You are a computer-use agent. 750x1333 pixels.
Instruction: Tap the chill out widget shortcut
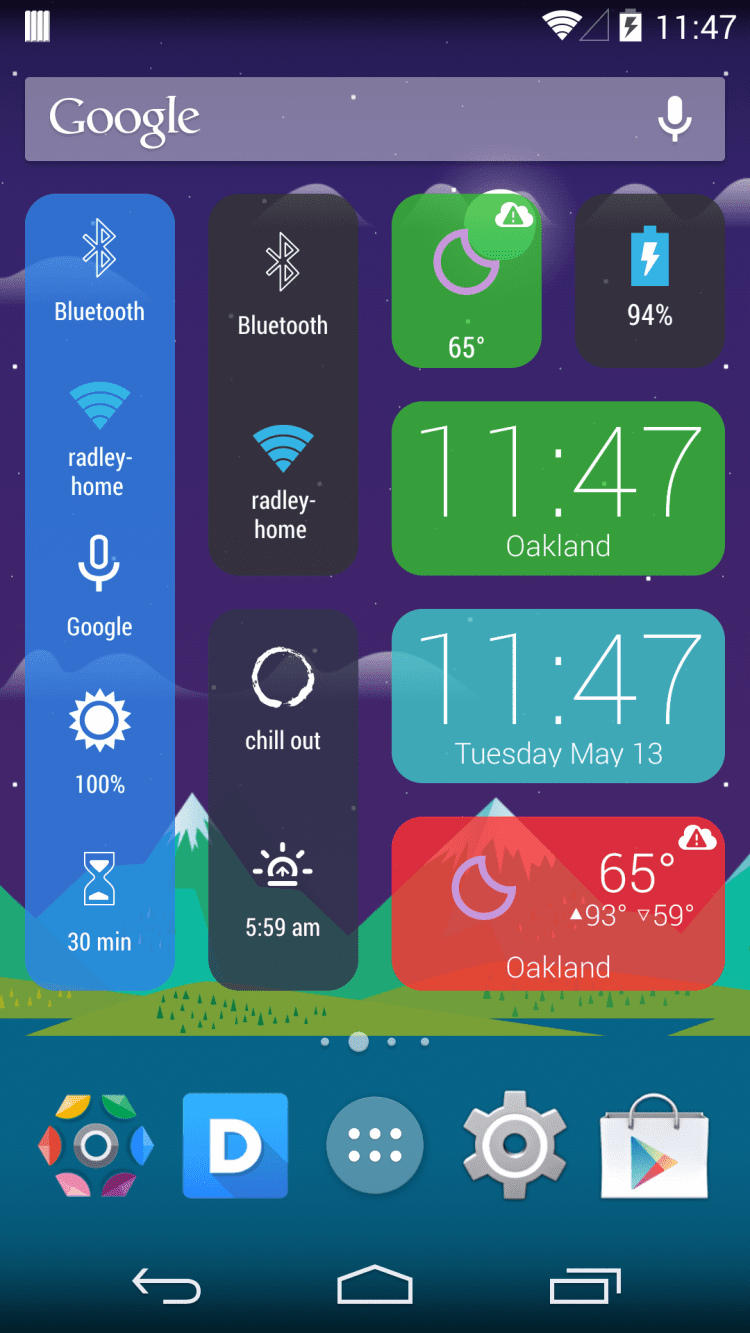pyautogui.click(x=283, y=698)
